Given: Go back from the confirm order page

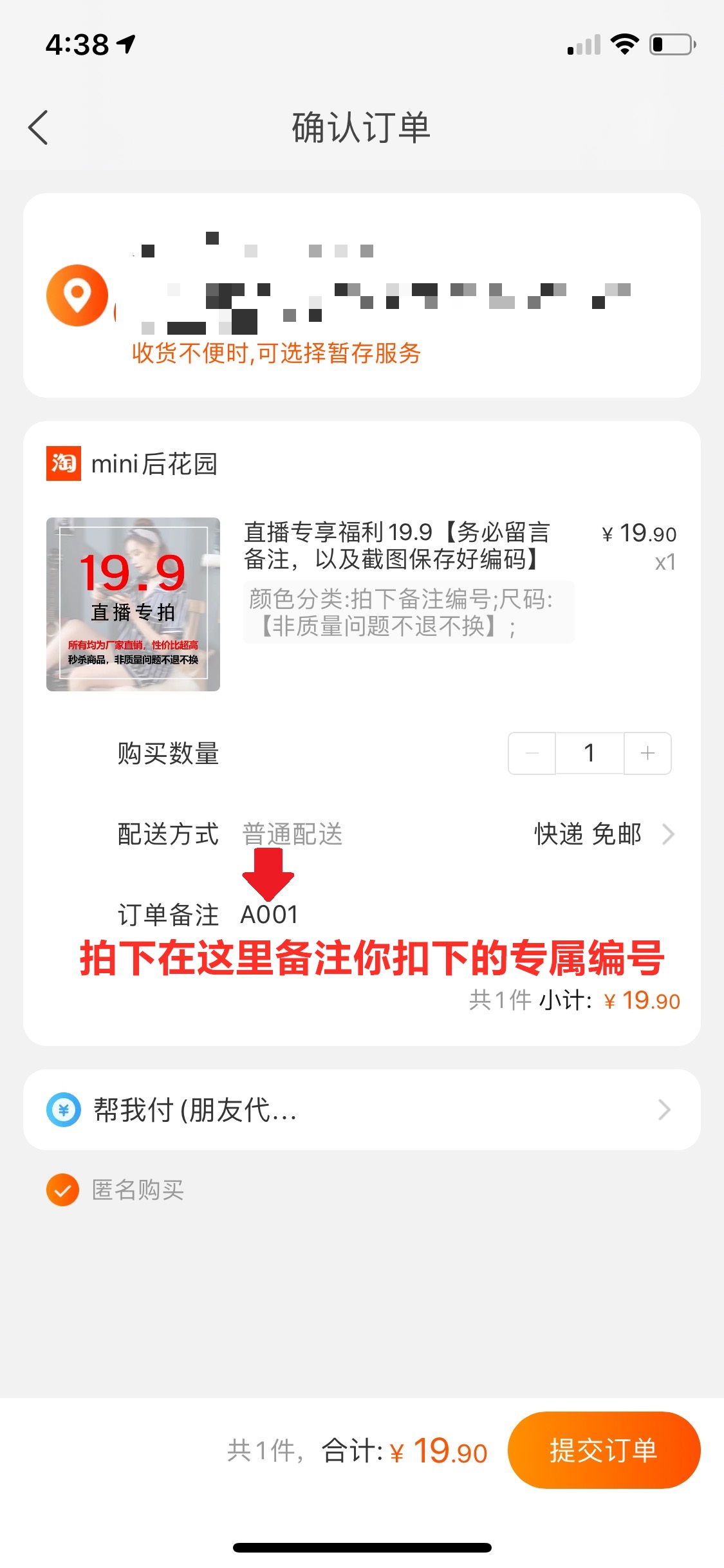Looking at the screenshot, I should [x=39, y=127].
